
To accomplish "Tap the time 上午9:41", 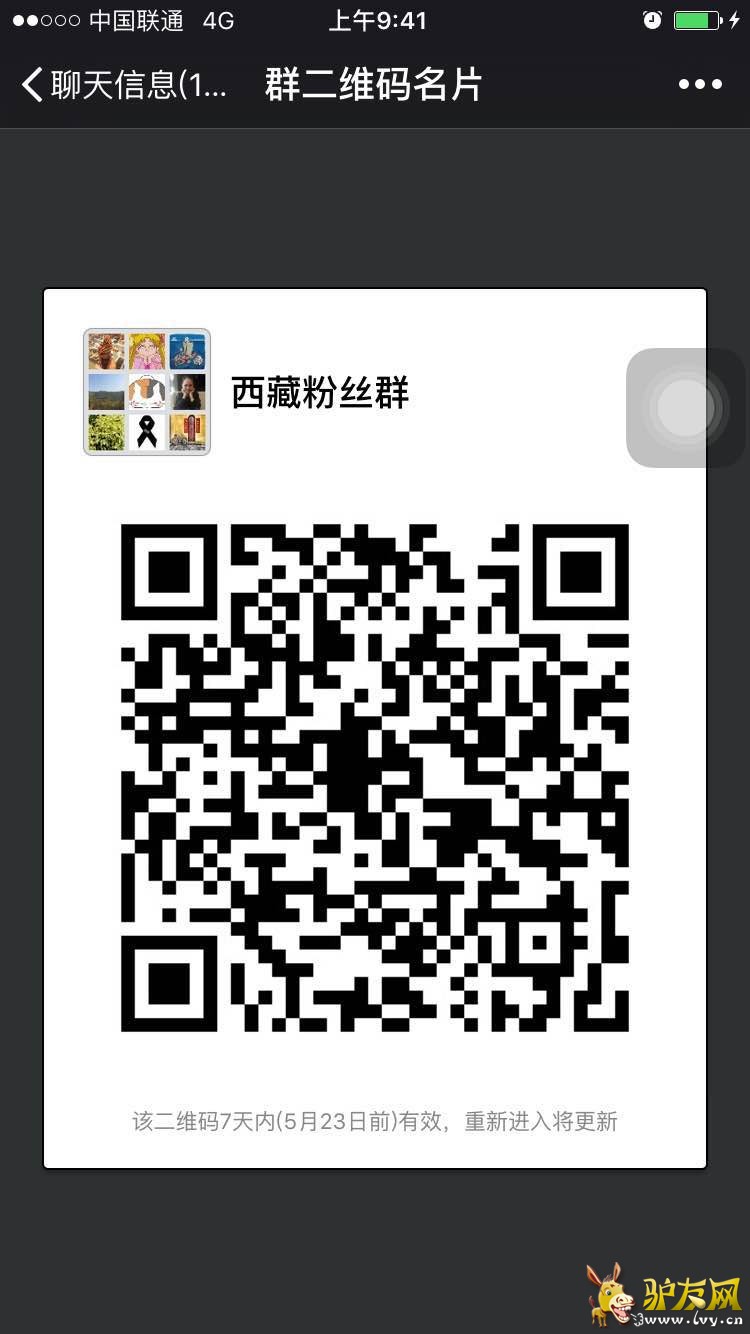I will [x=377, y=20].
